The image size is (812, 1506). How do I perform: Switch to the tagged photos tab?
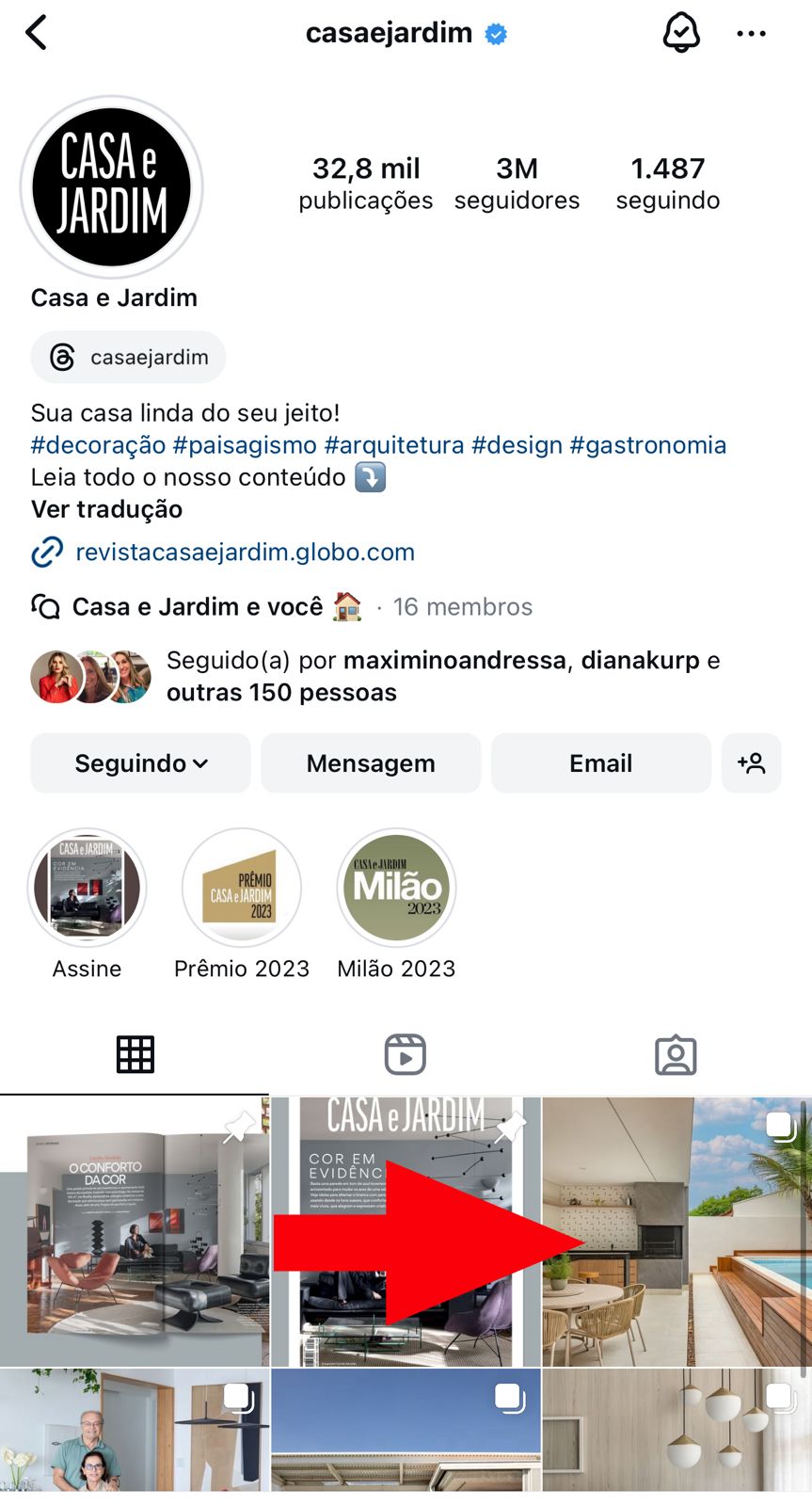pyautogui.click(x=676, y=1055)
